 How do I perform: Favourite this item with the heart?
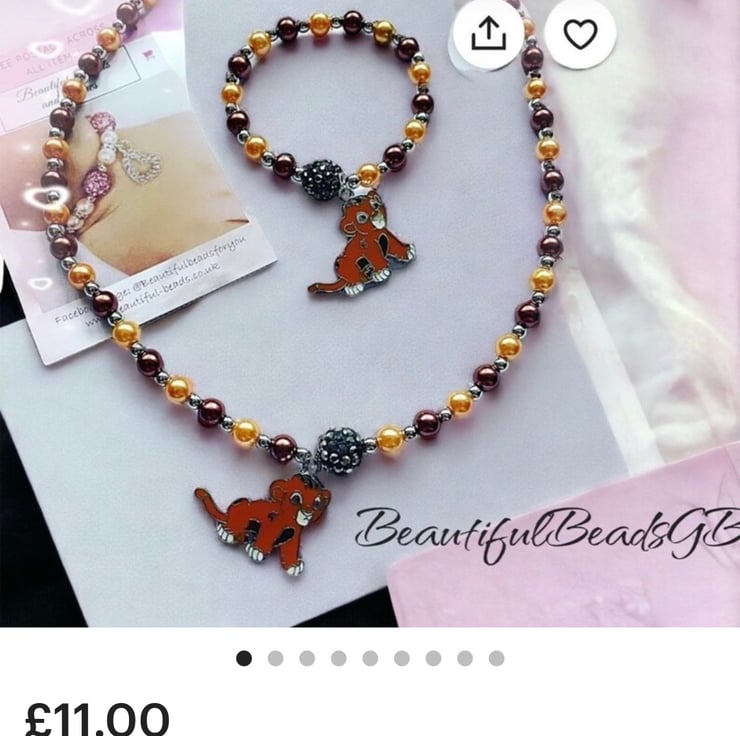tap(580, 35)
